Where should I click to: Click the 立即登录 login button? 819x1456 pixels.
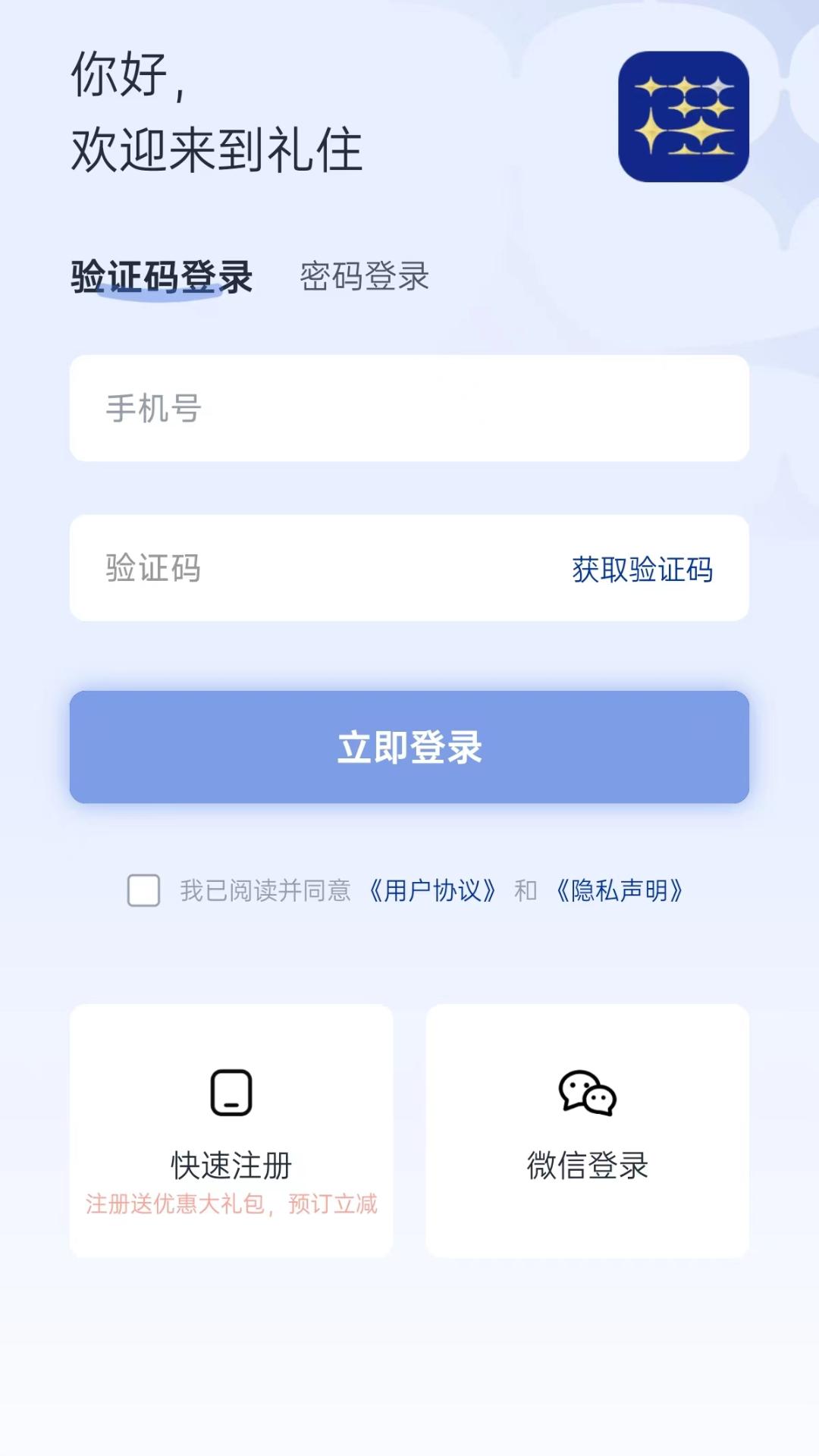click(409, 746)
